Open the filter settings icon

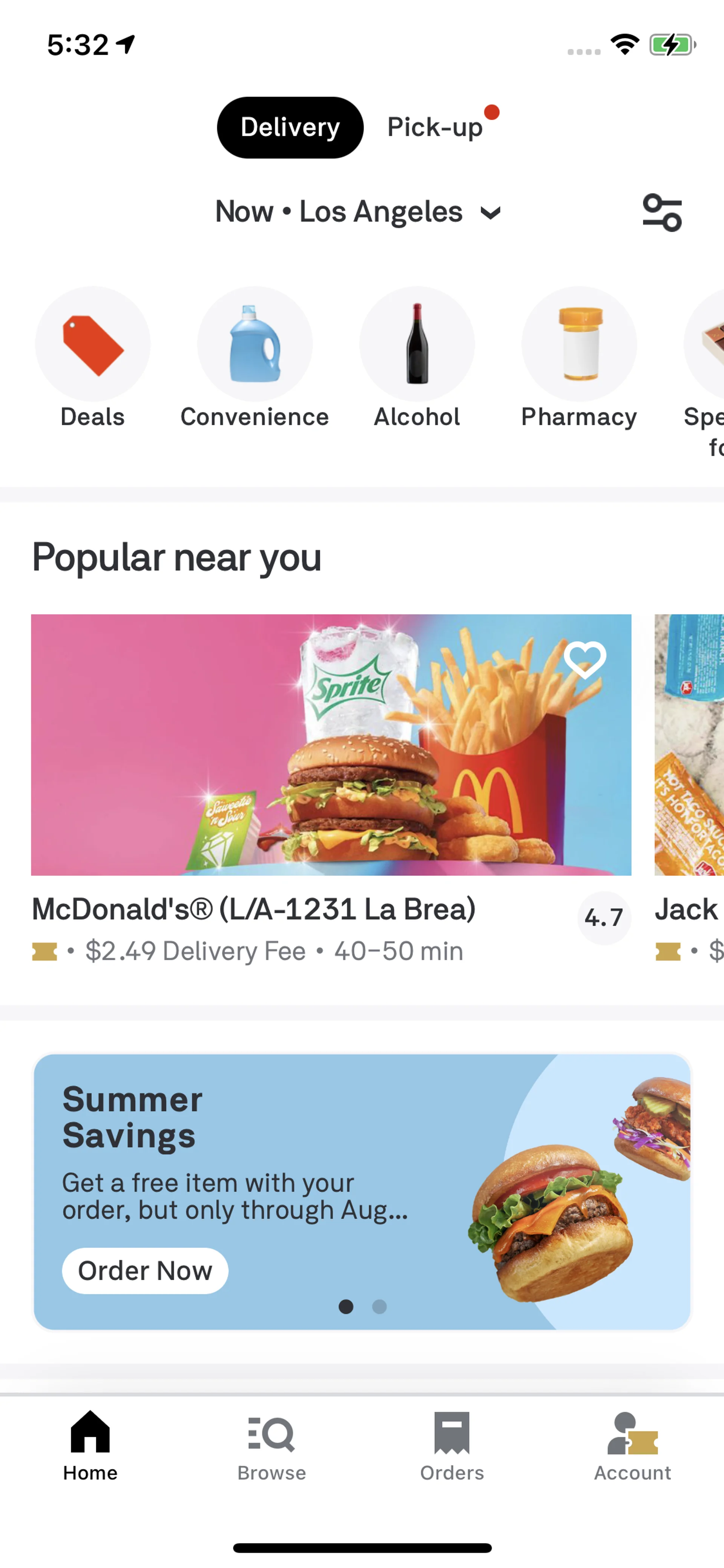tap(662, 212)
